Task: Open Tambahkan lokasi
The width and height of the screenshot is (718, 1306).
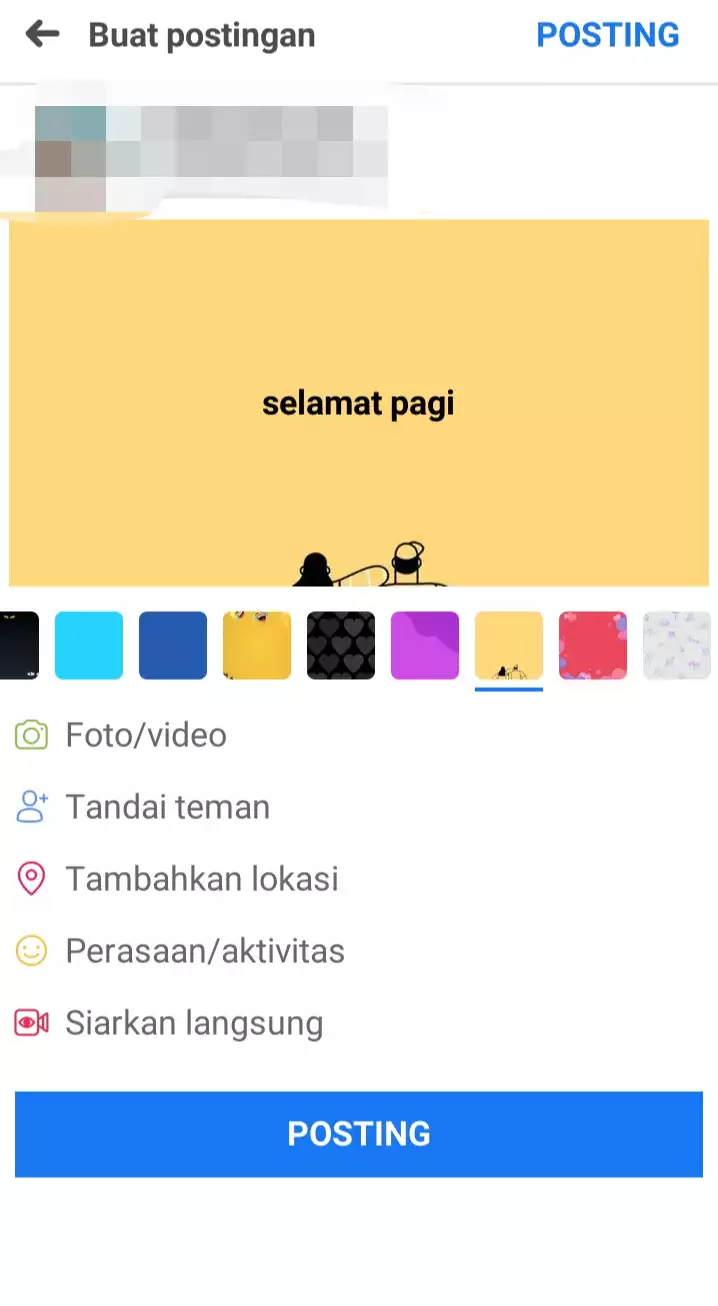Action: [x=201, y=879]
